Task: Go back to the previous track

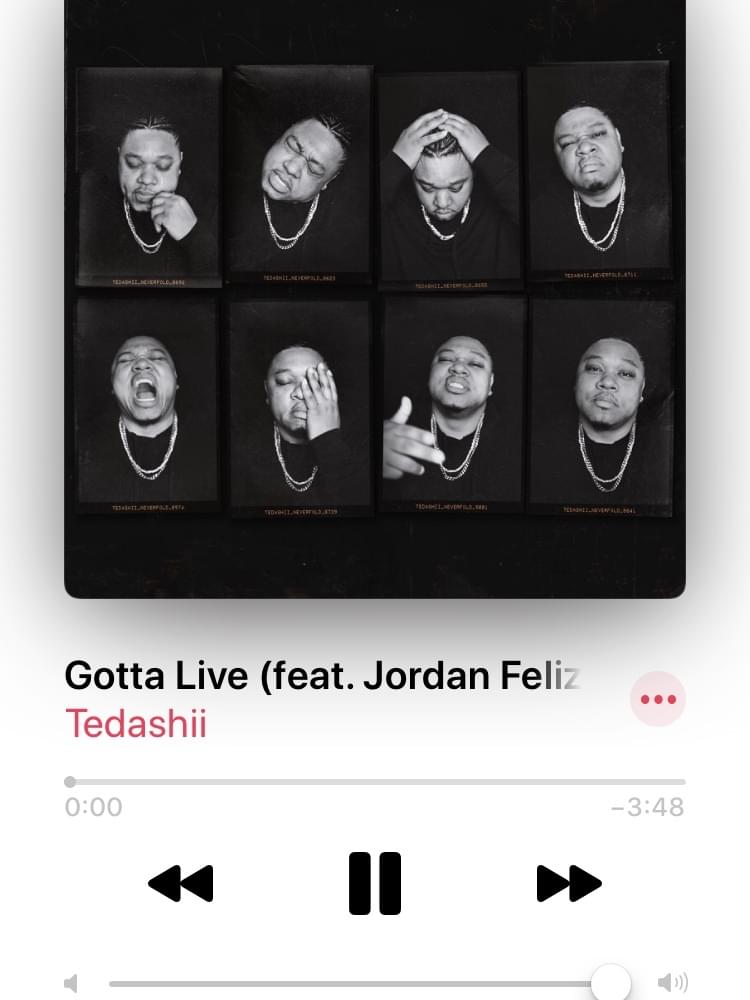Action: pyautogui.click(x=181, y=883)
